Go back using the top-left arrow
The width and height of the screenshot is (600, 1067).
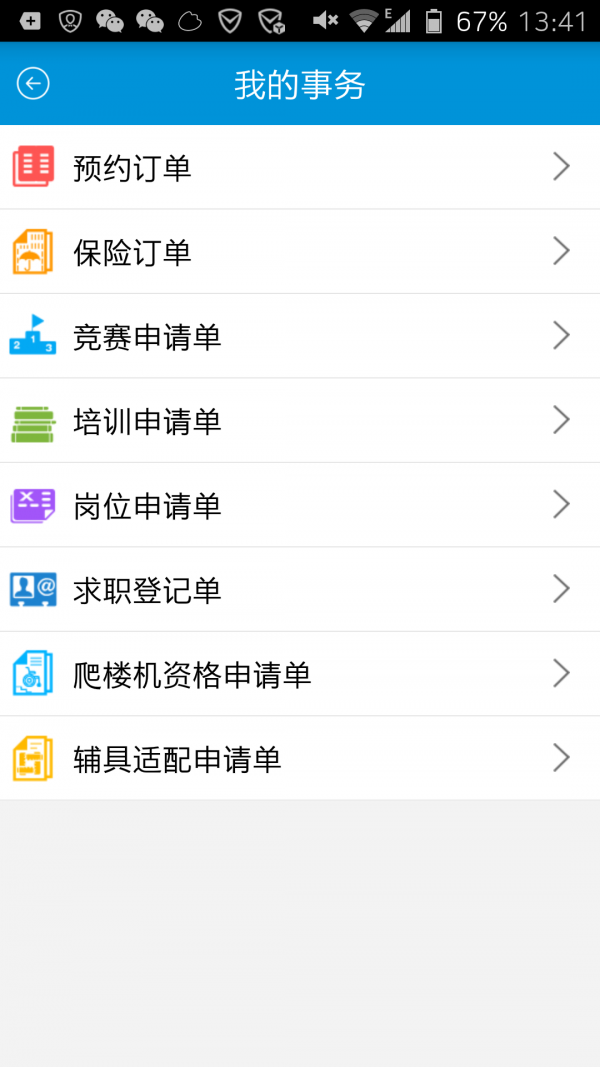tap(33, 84)
